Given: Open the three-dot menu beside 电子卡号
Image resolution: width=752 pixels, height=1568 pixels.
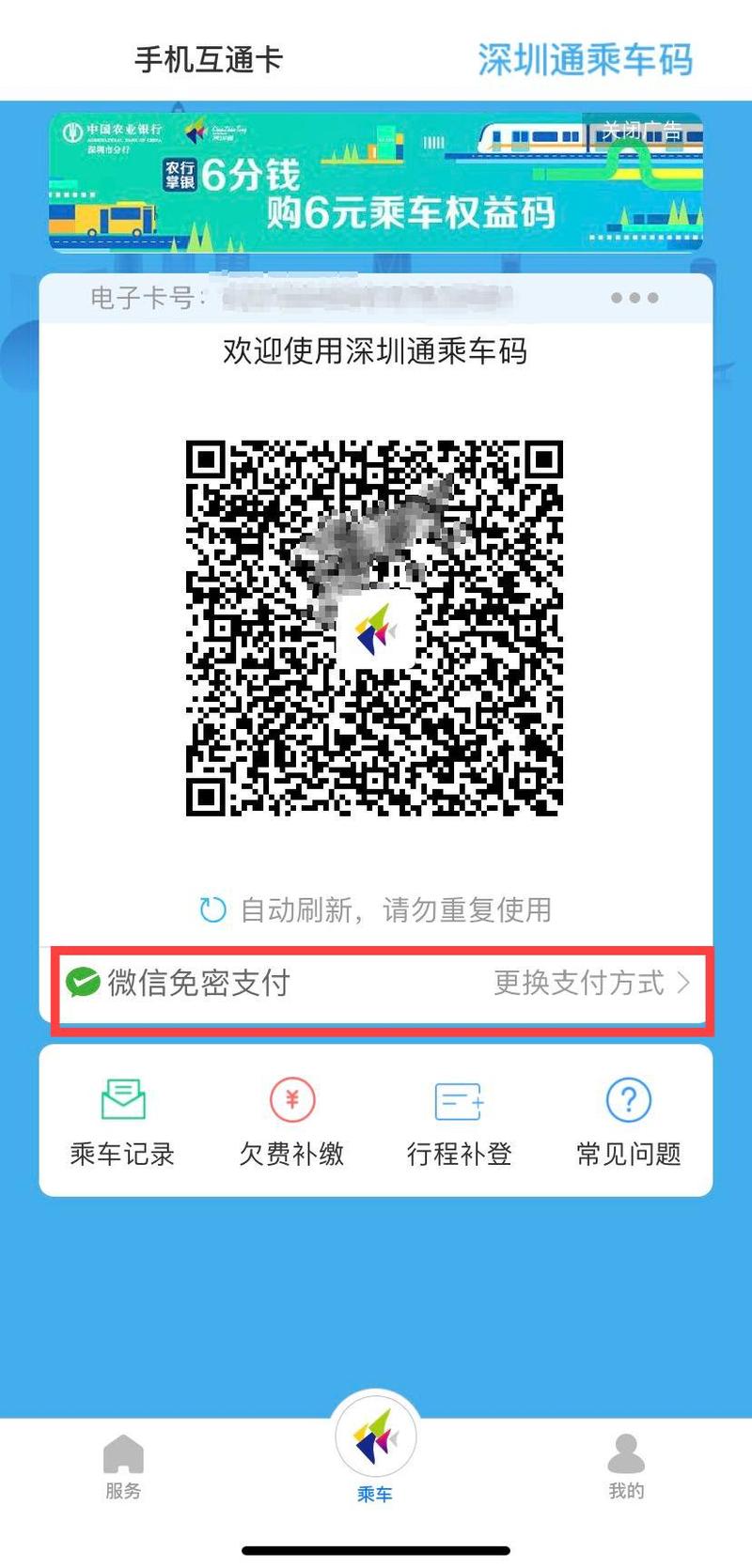Looking at the screenshot, I should (634, 298).
